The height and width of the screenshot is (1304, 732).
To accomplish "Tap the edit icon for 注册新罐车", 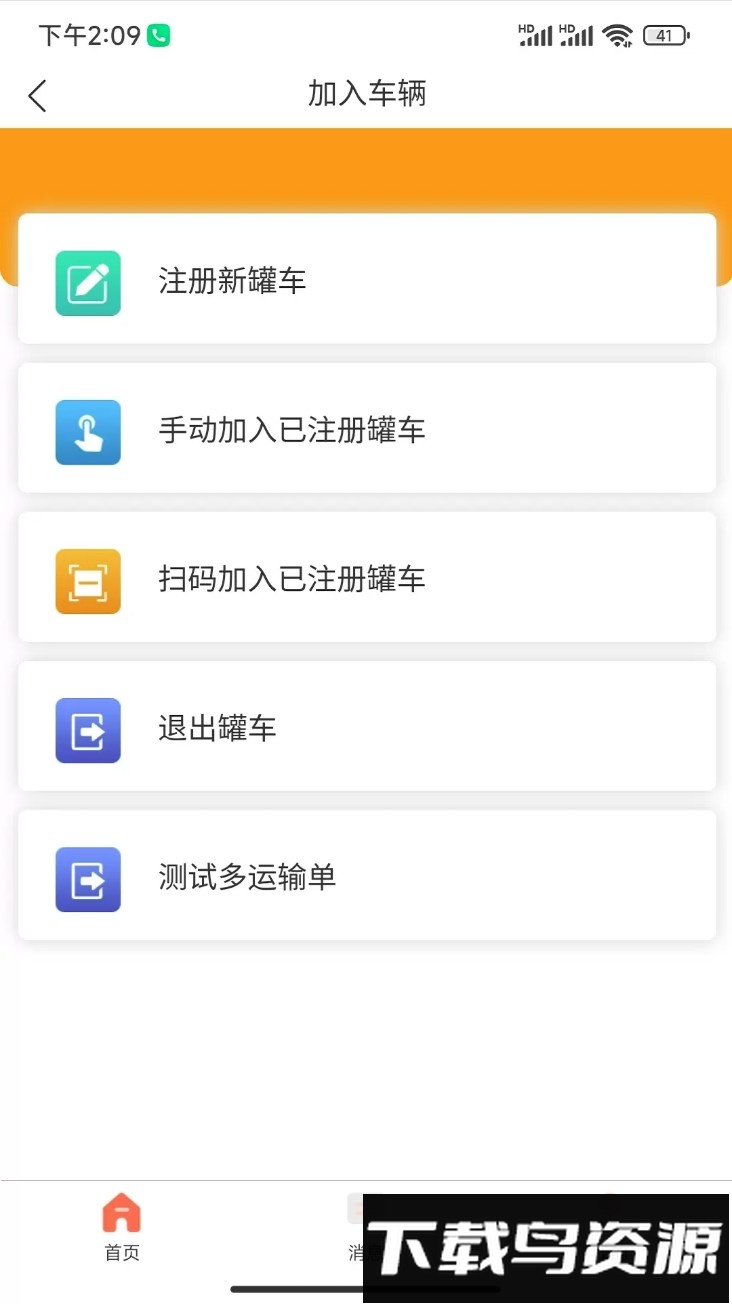I will [x=88, y=284].
